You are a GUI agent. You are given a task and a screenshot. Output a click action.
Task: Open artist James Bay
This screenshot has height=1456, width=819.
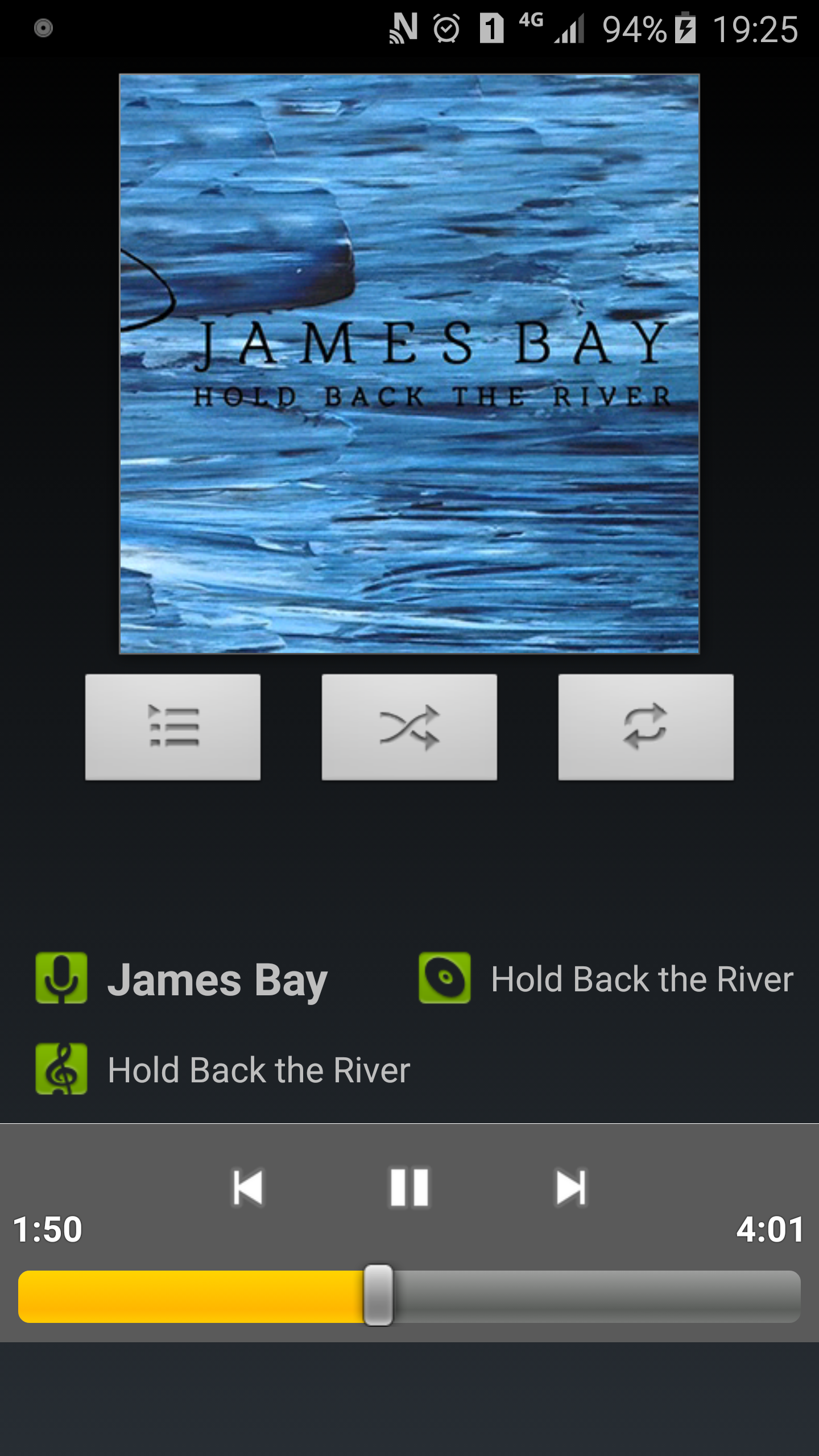tap(217, 979)
